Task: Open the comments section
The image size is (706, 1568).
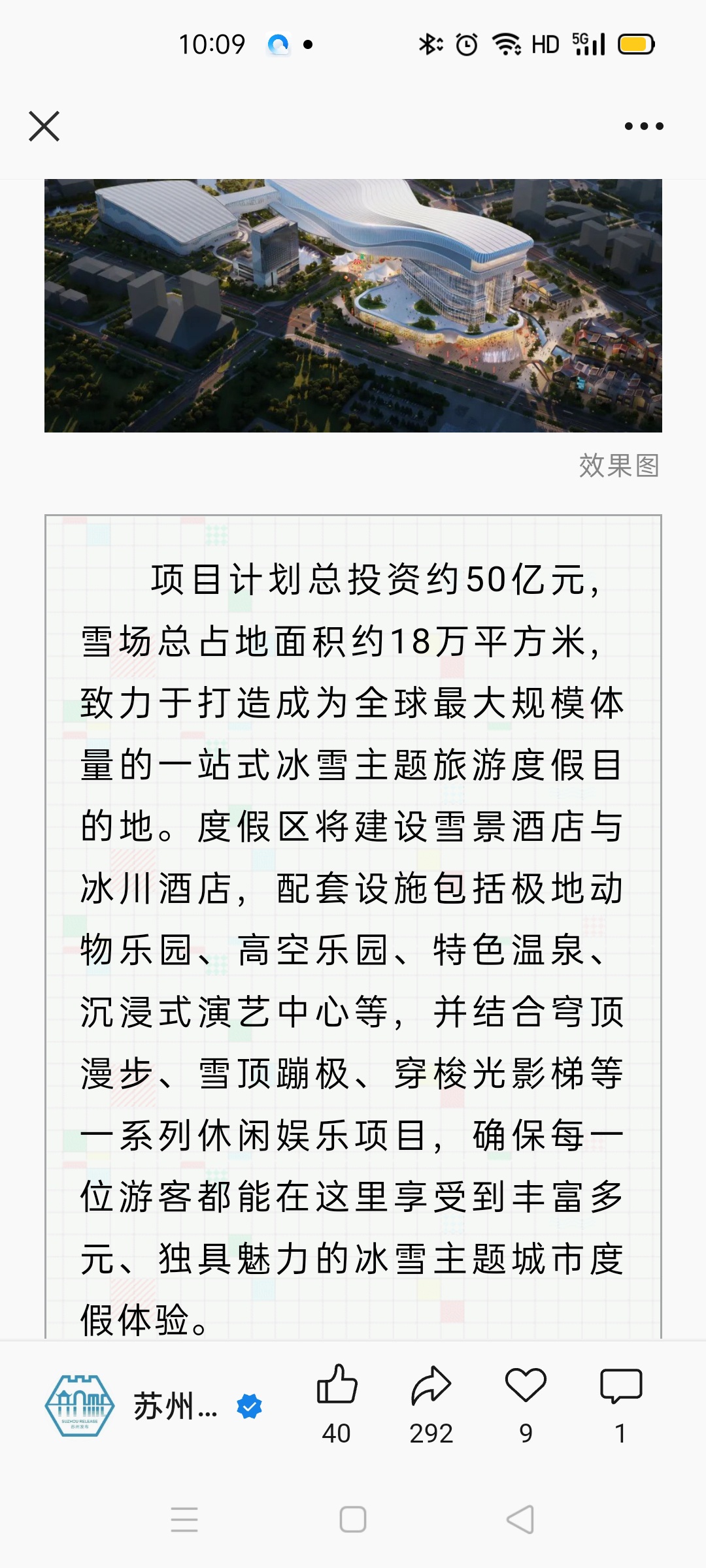Action: [x=620, y=1385]
